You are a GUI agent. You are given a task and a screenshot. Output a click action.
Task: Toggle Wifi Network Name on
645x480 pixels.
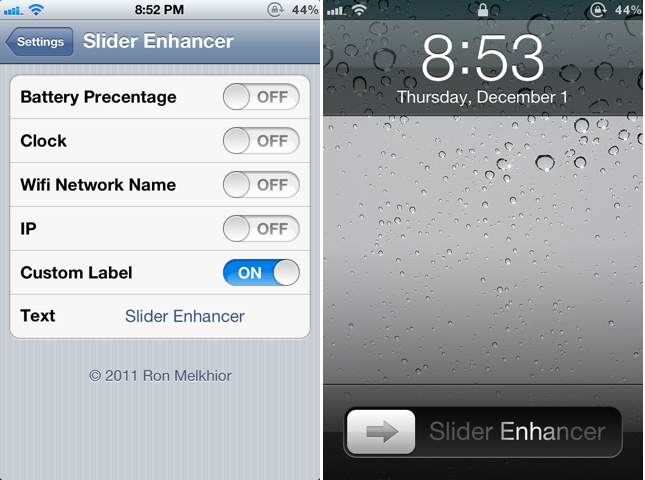260,185
